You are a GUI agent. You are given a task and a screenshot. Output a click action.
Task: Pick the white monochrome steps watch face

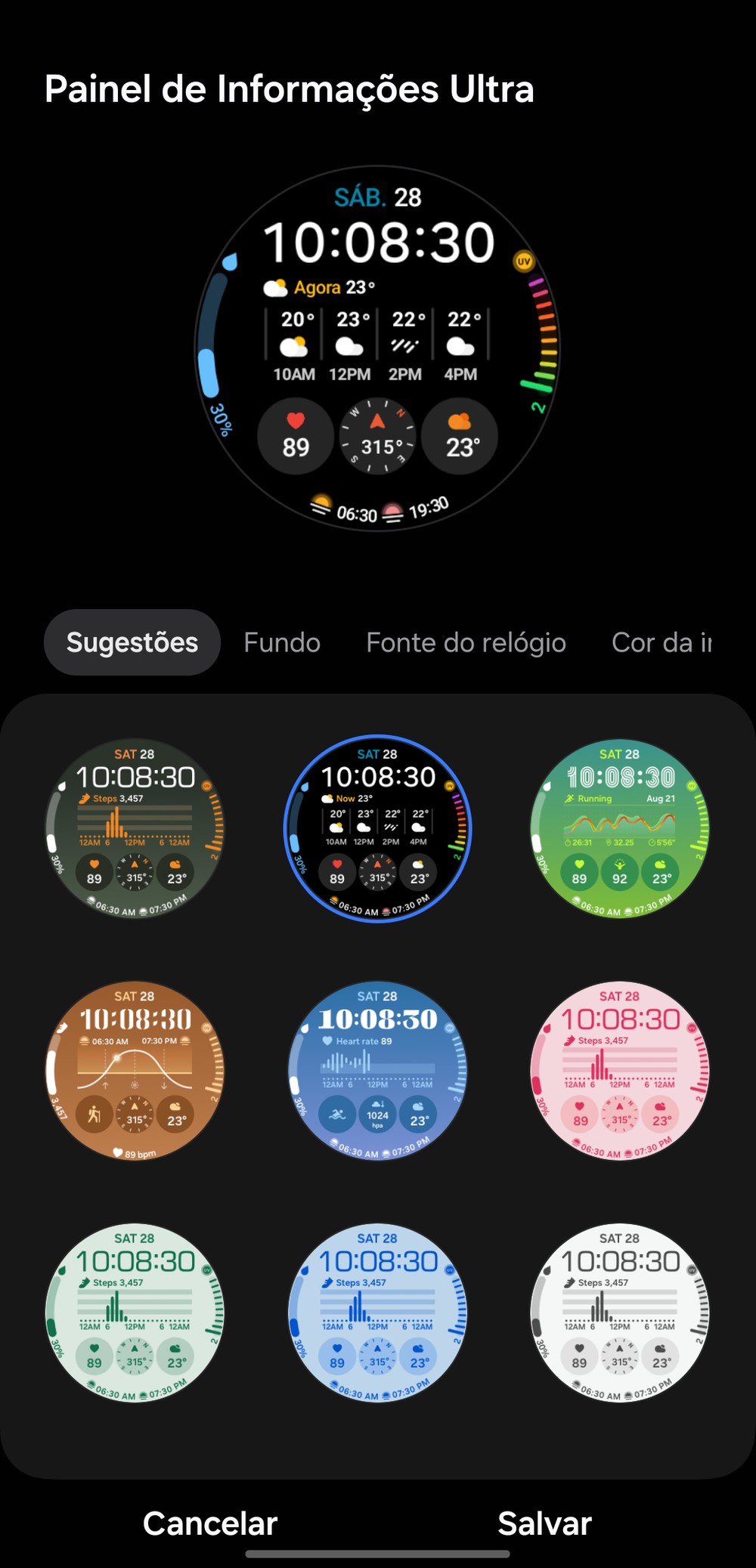[619, 1313]
